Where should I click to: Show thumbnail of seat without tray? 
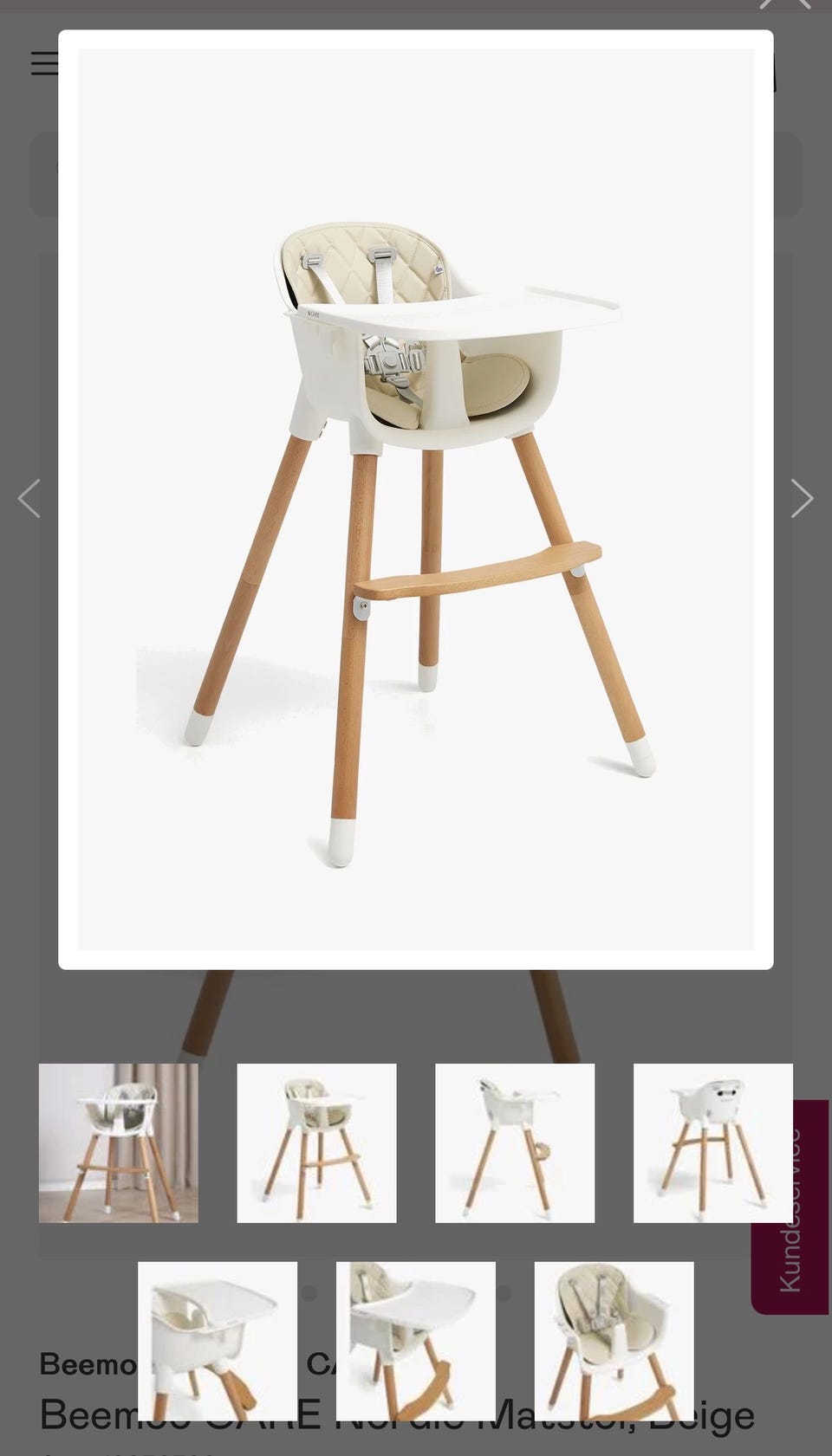(x=614, y=1341)
